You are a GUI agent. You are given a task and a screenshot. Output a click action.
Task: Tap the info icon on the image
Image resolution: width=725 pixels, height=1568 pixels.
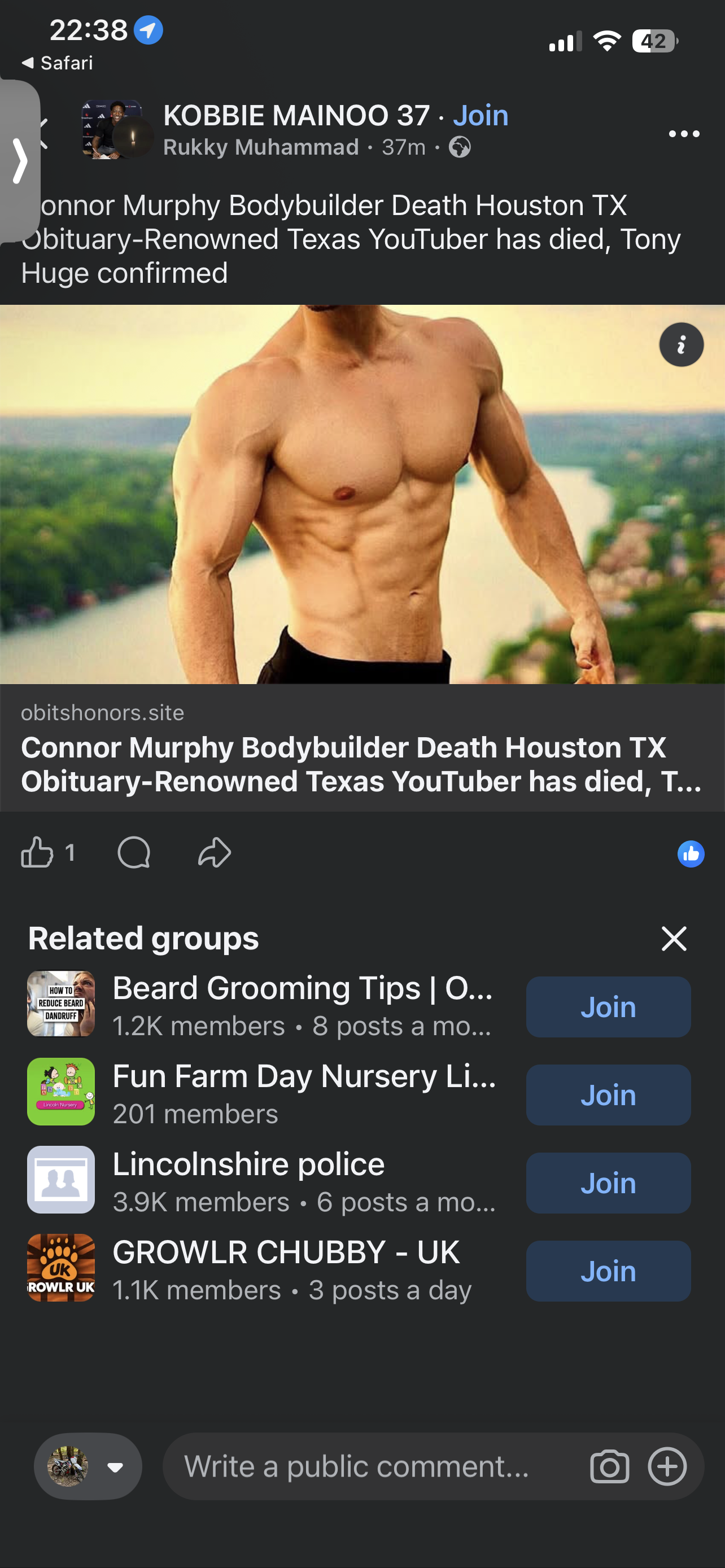click(681, 344)
